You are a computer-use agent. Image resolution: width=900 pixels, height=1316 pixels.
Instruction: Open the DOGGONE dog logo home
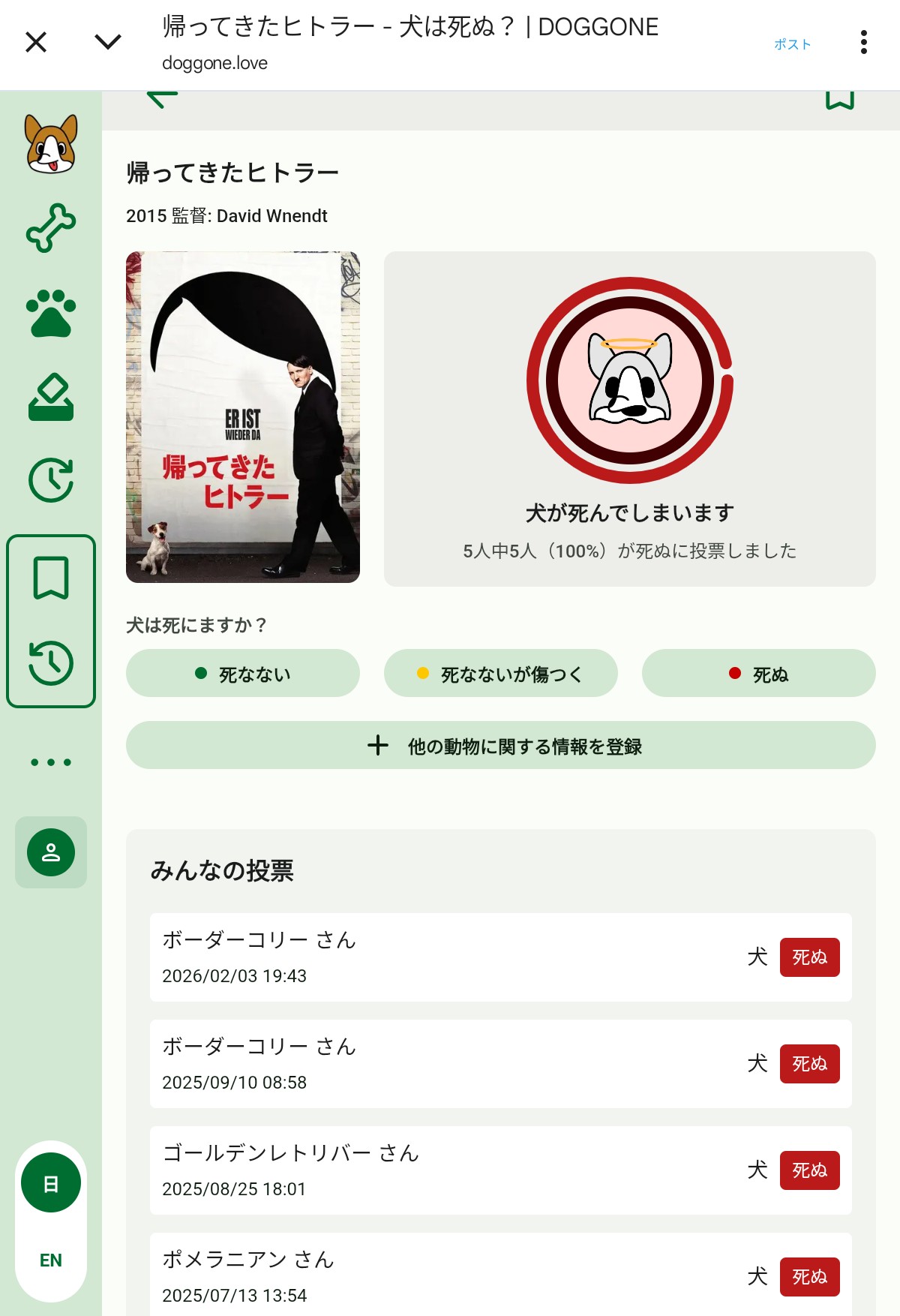[x=51, y=144]
